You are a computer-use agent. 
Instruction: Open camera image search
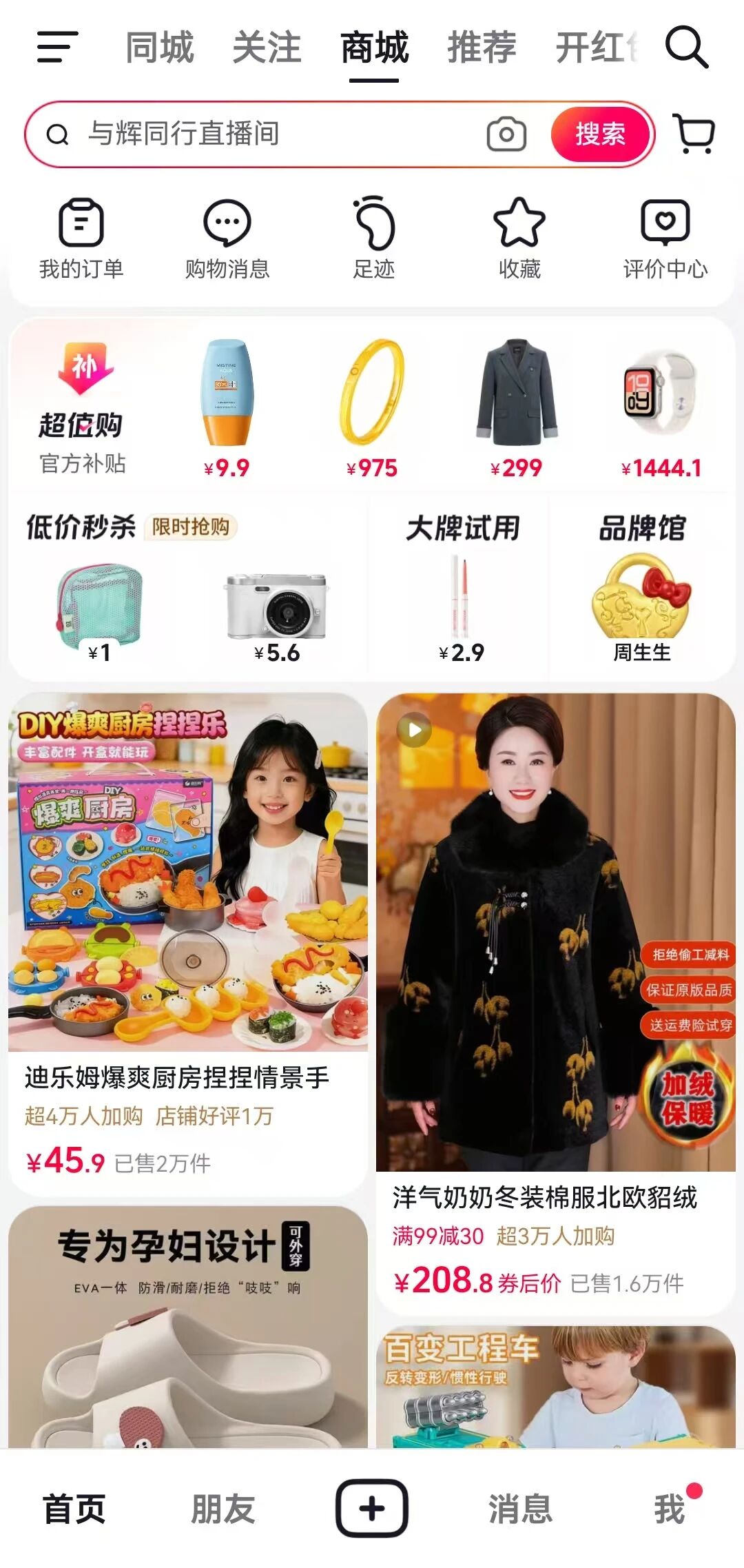click(x=506, y=134)
